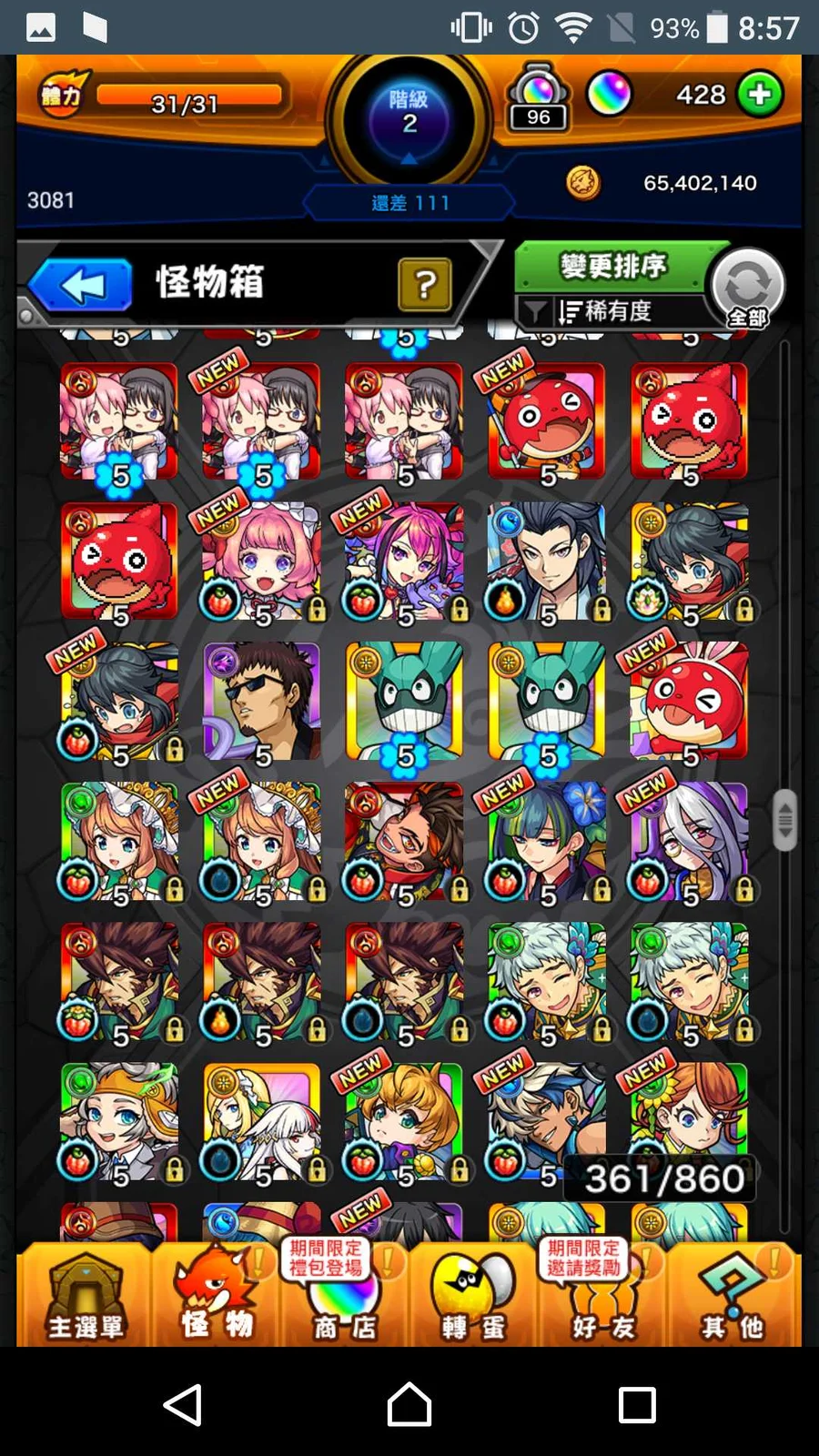Select the red rabbit-eared blob monster

tap(689, 702)
